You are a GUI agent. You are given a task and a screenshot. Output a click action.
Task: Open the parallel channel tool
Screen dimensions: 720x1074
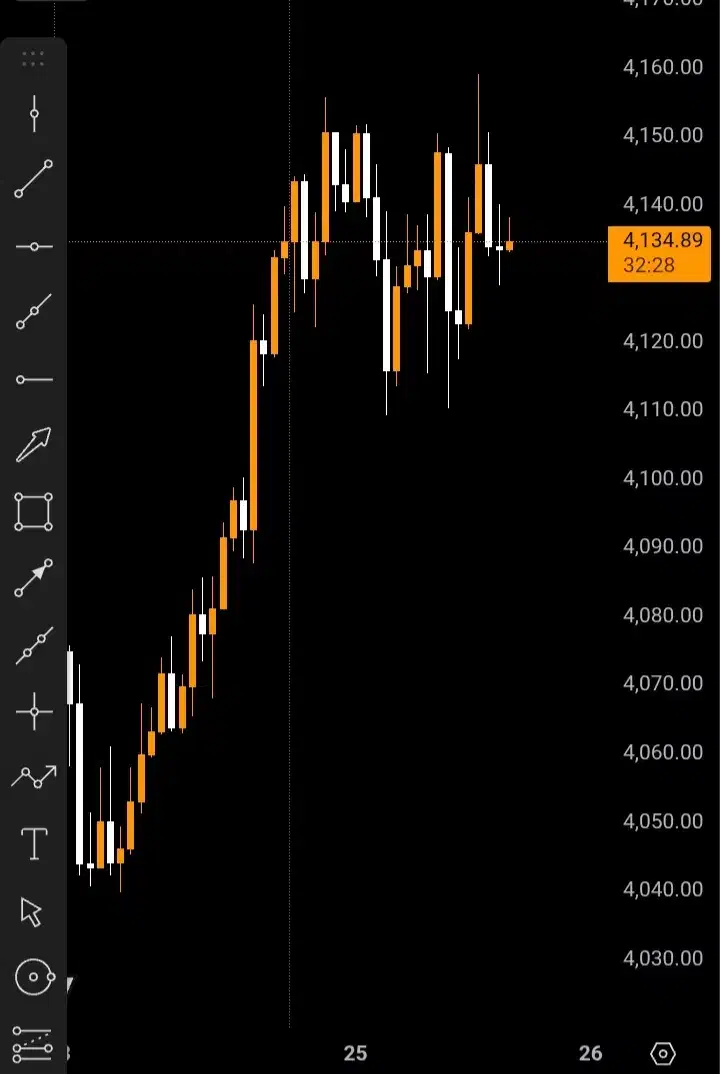tap(34, 1044)
